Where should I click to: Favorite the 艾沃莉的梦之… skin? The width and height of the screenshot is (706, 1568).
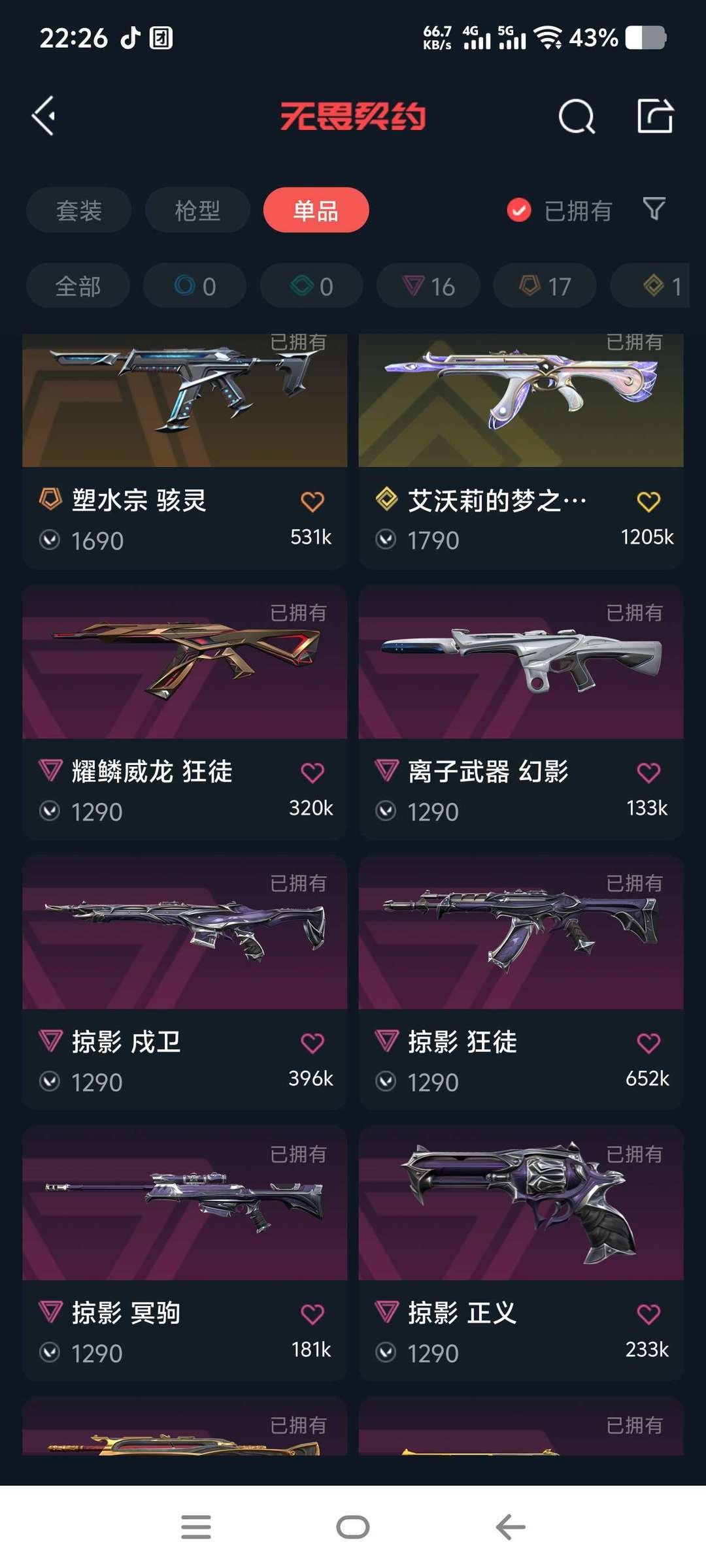click(x=648, y=501)
